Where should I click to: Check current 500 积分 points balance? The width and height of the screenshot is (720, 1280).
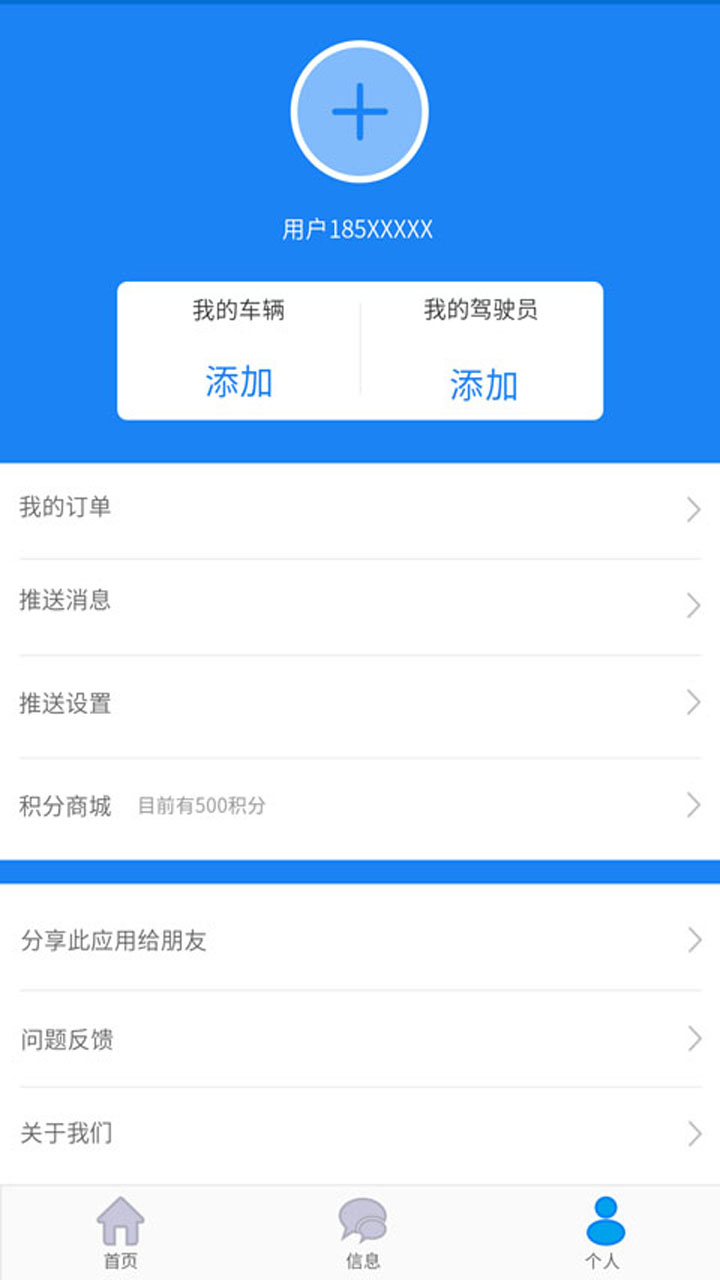[x=202, y=805]
